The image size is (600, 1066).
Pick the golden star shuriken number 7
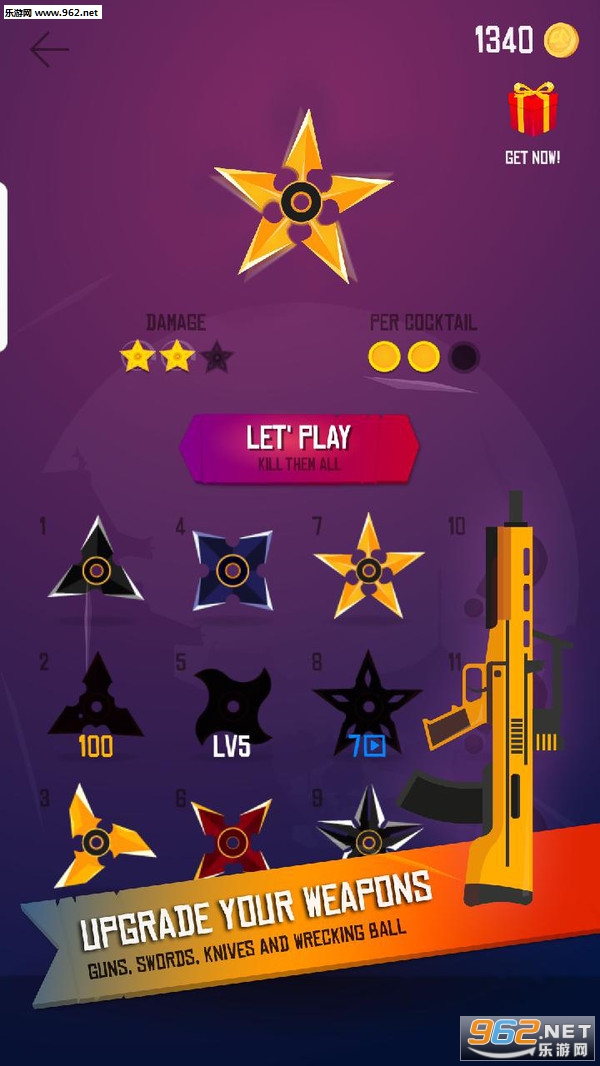[x=368, y=568]
